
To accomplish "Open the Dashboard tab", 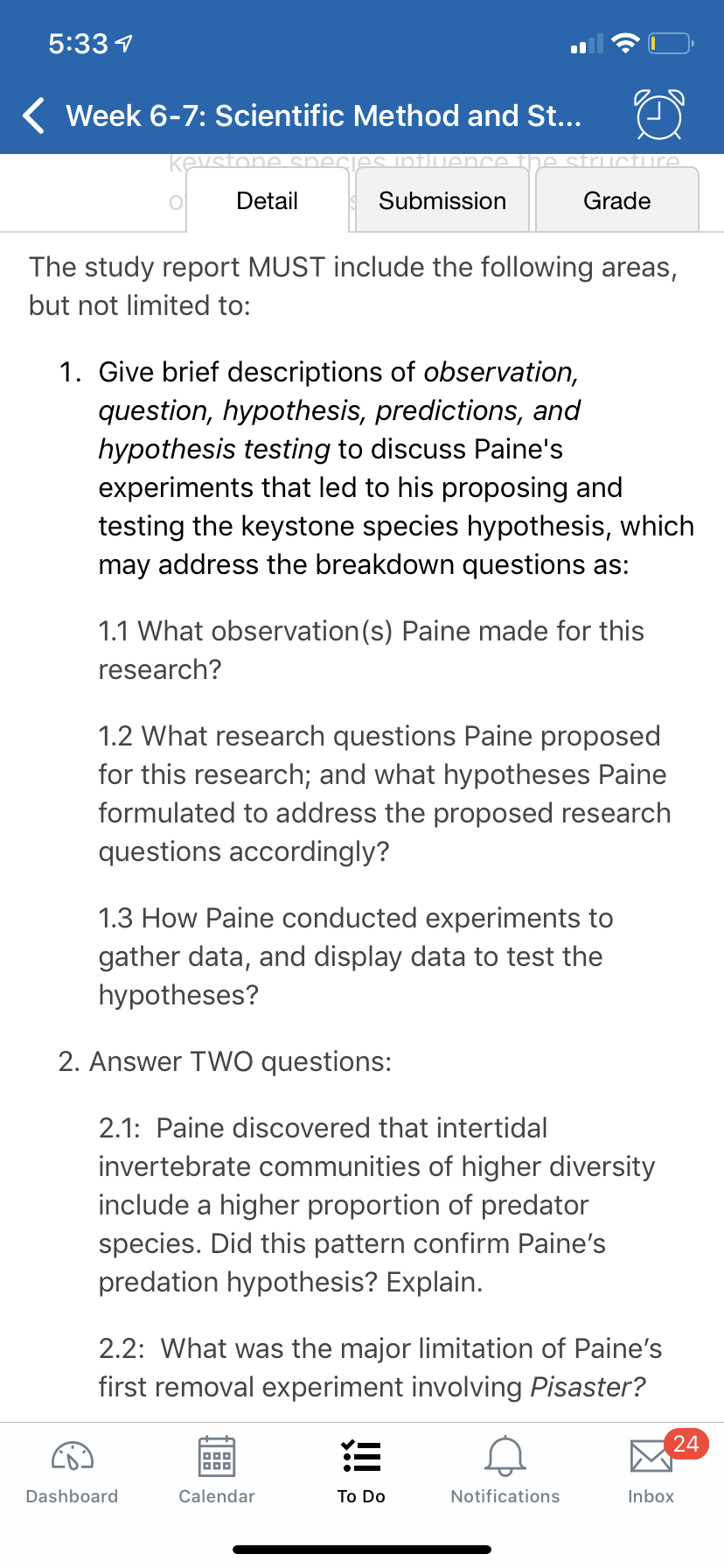I will [x=73, y=1472].
